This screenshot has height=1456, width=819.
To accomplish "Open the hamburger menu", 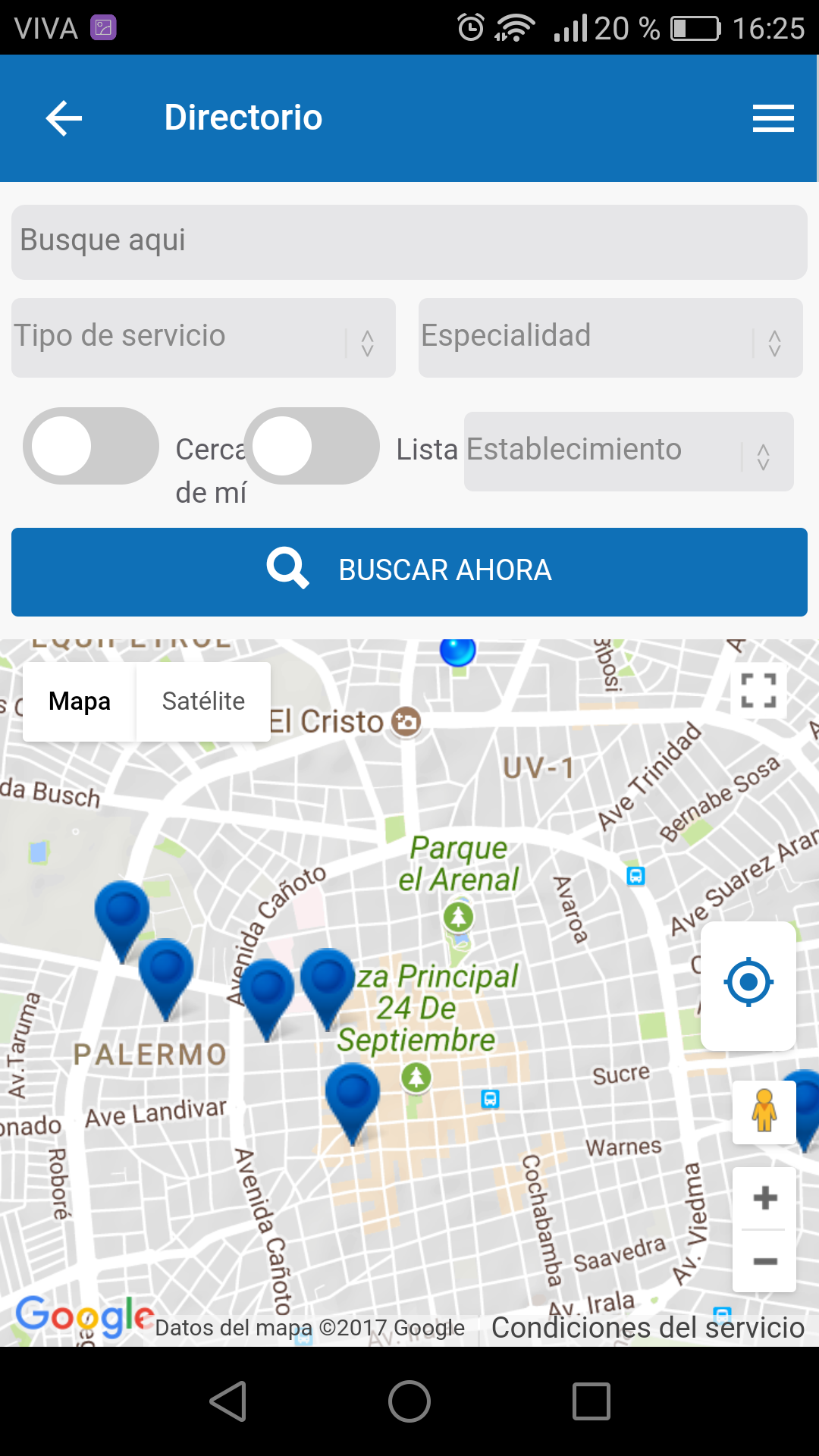I will 773,118.
